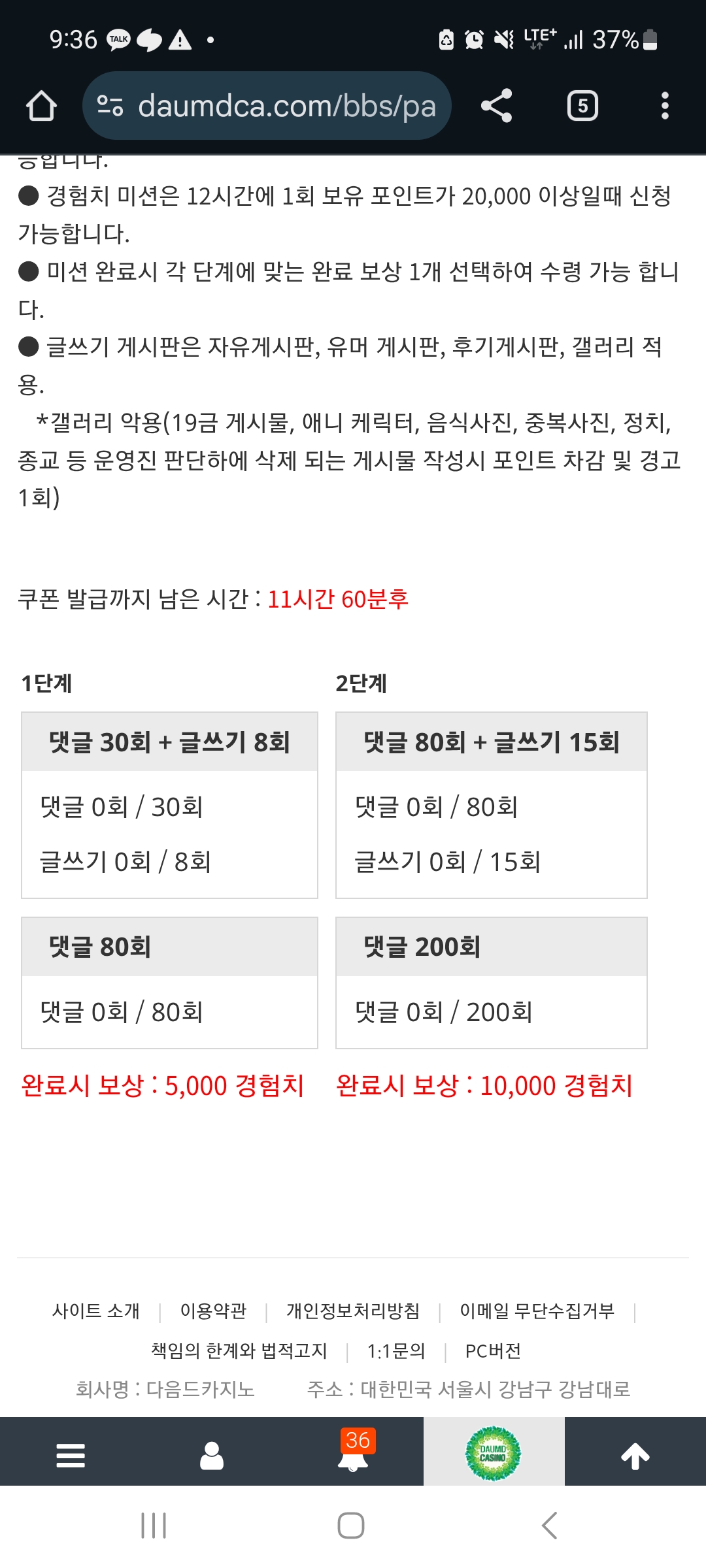Viewport: 706px width, 1568px height.
Task: Choose the 댓글 200회 mission
Action: point(491,947)
